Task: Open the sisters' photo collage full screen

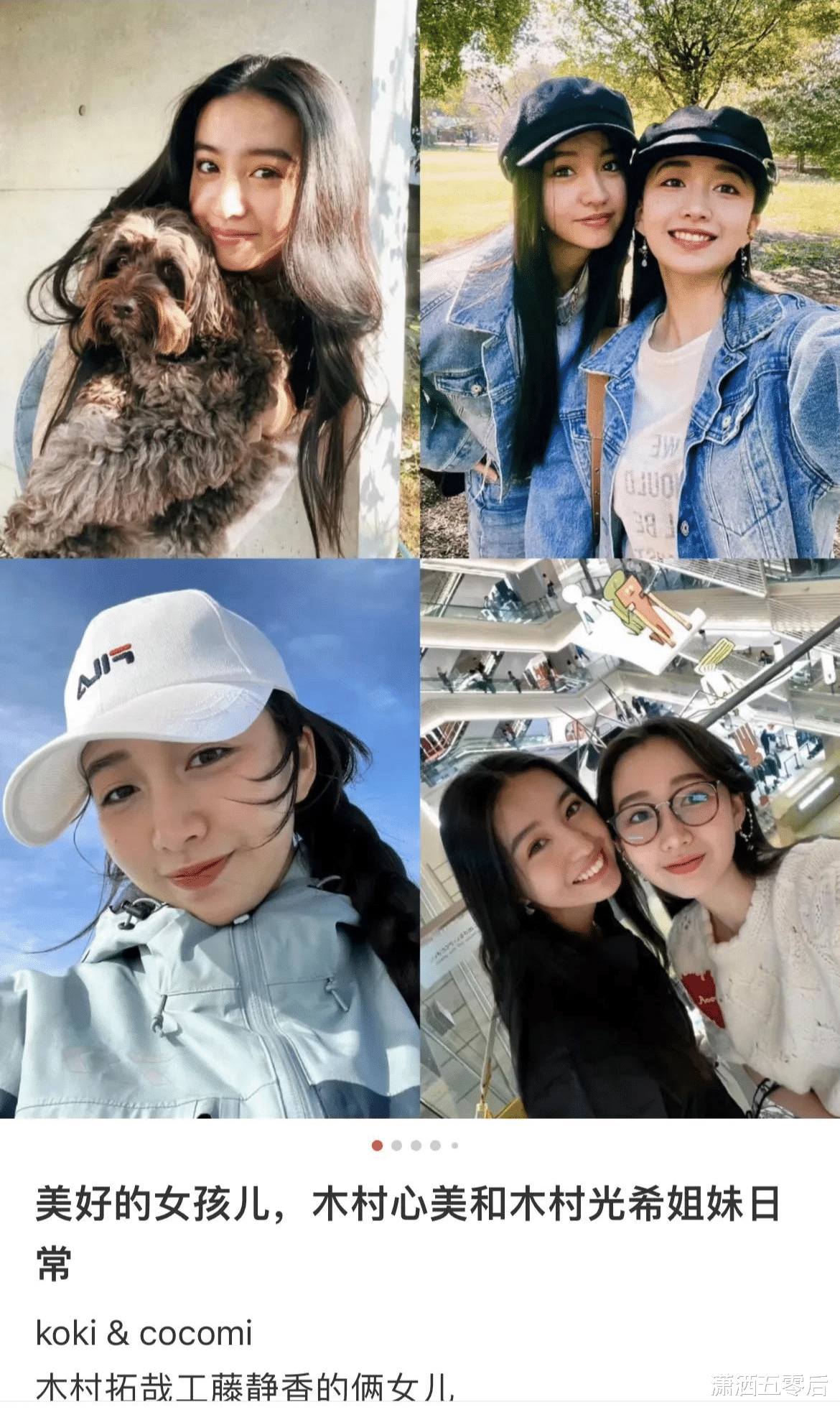Action: [420, 559]
